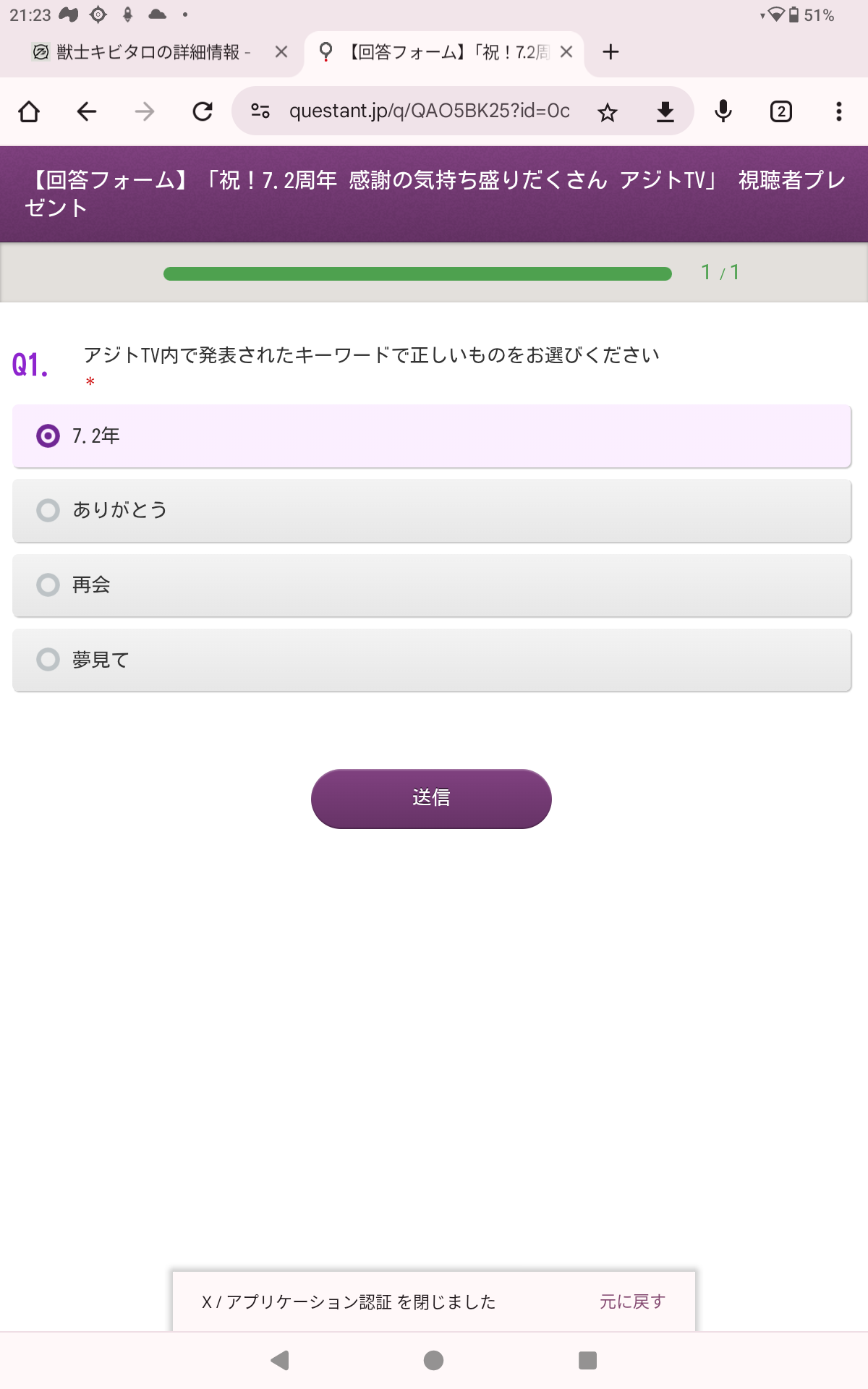Tap 元に戻す to undo closing the tab
Screen dimensions: 868x1389
tap(632, 1301)
